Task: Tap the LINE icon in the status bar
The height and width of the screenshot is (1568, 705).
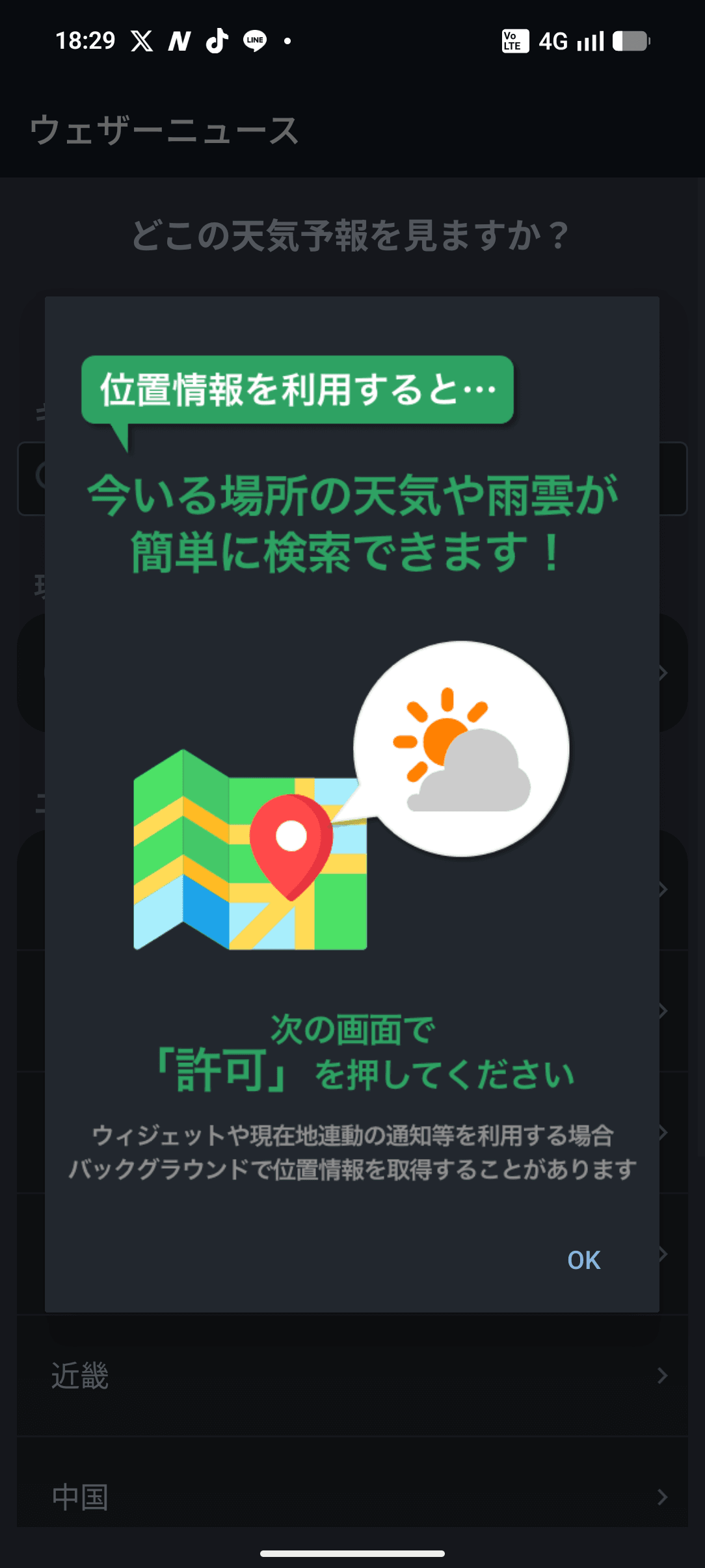Action: click(x=255, y=41)
